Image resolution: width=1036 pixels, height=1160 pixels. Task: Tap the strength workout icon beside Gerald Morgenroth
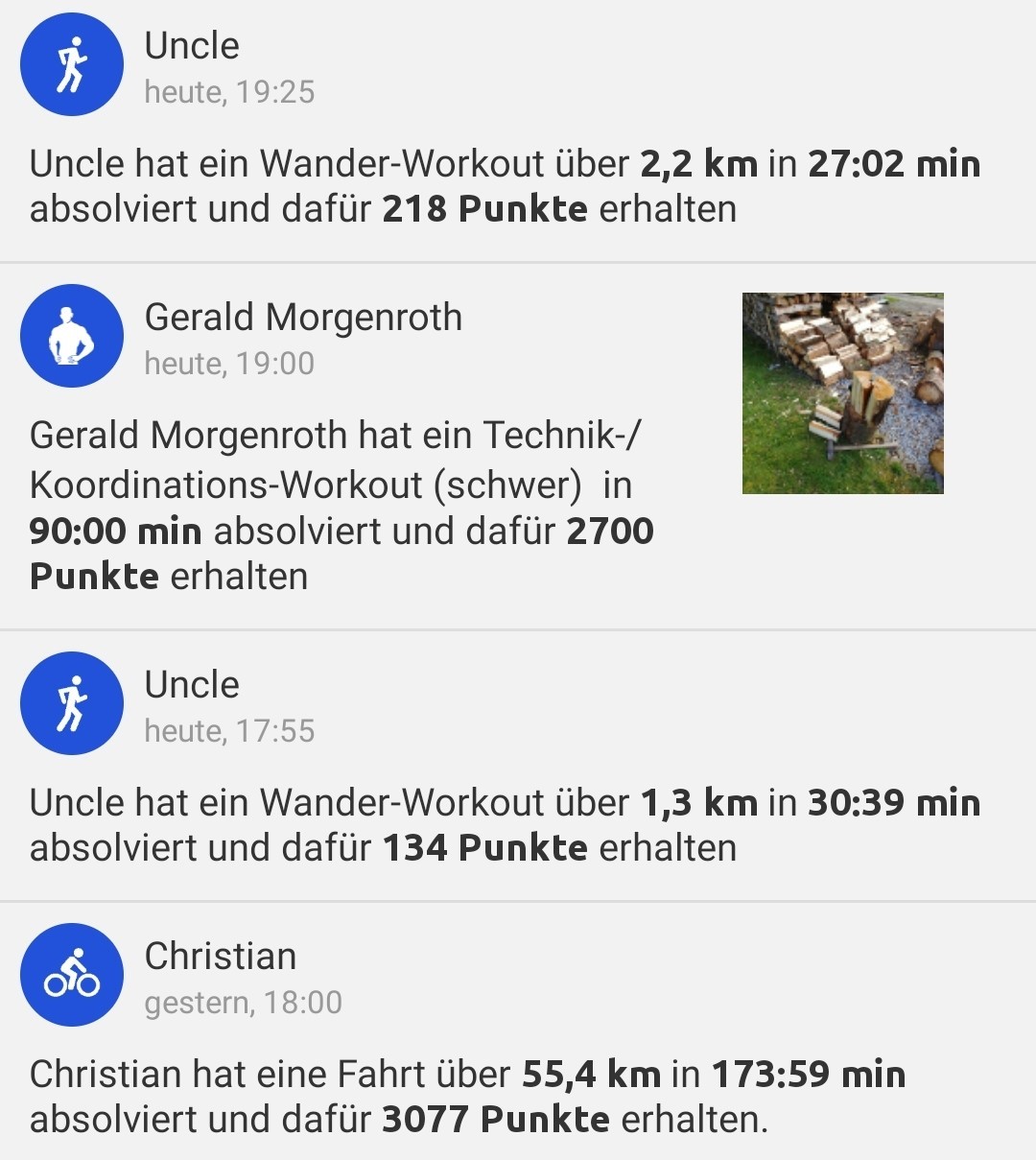(72, 335)
